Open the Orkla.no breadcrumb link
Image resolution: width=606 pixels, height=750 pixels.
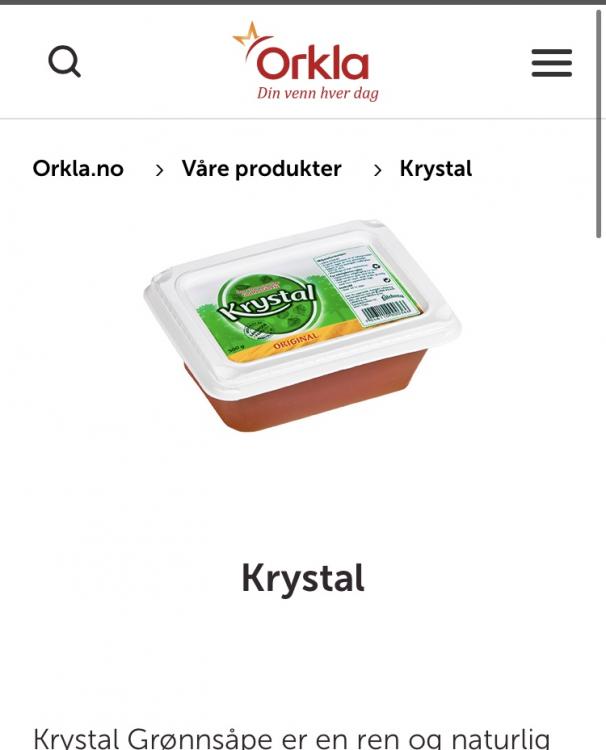tap(78, 169)
